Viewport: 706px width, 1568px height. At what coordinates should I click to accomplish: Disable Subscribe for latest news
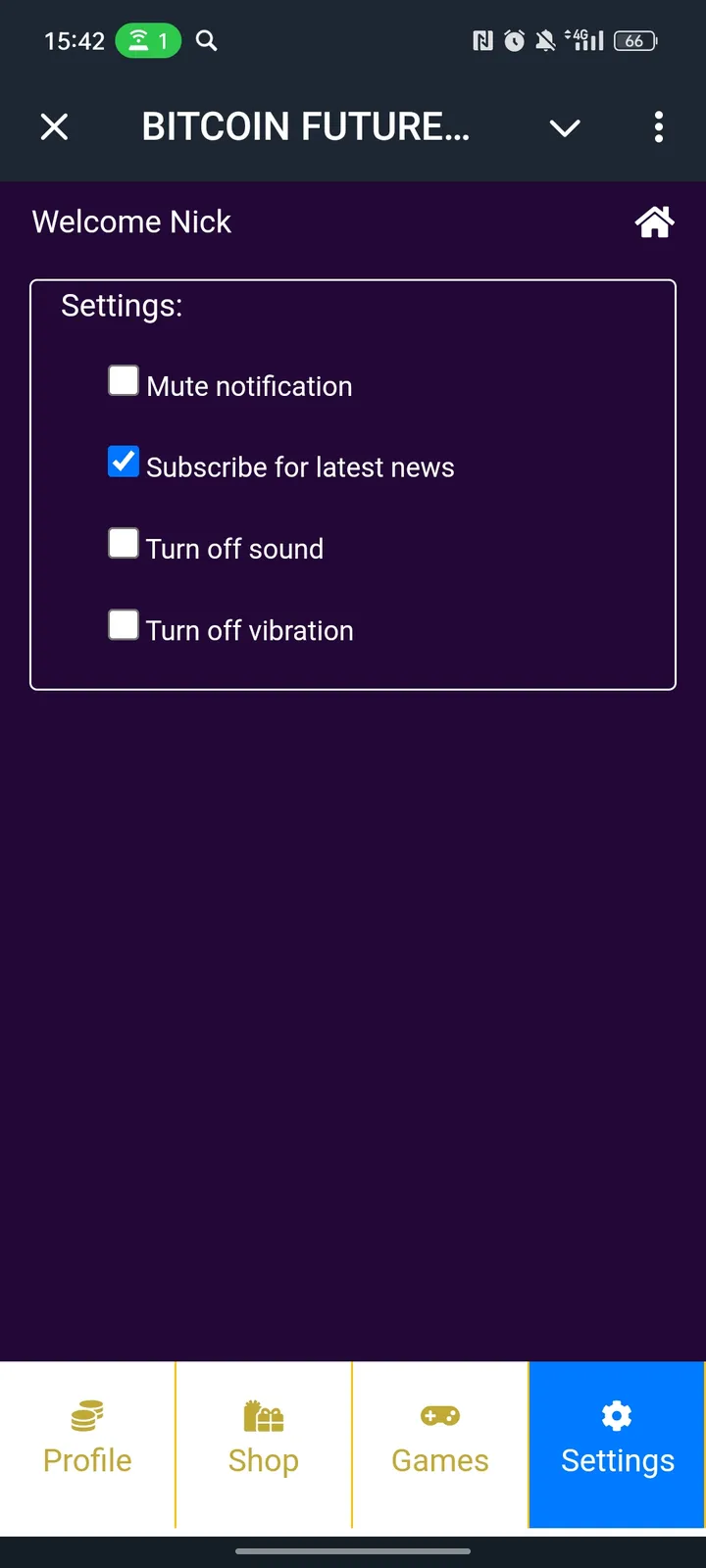coord(124,462)
